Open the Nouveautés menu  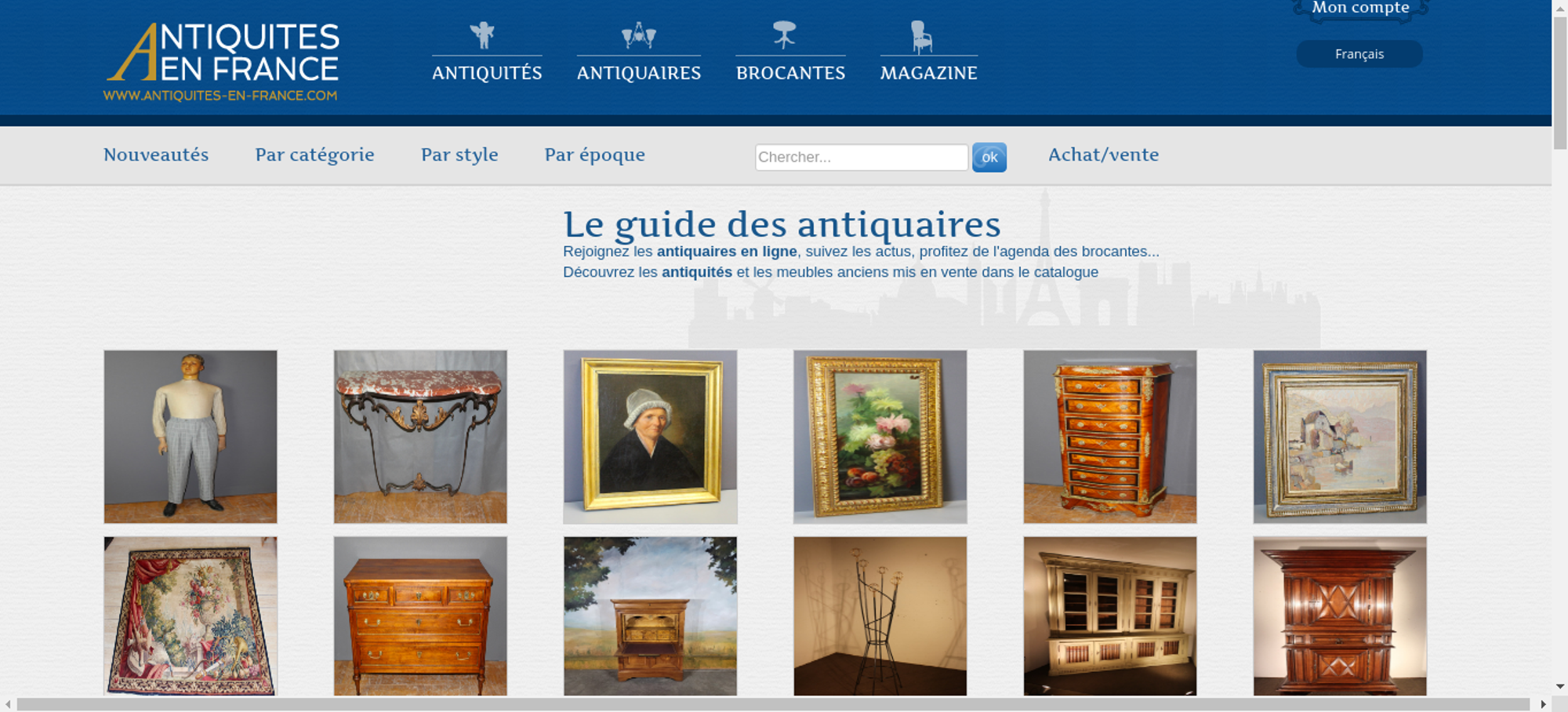tap(156, 154)
